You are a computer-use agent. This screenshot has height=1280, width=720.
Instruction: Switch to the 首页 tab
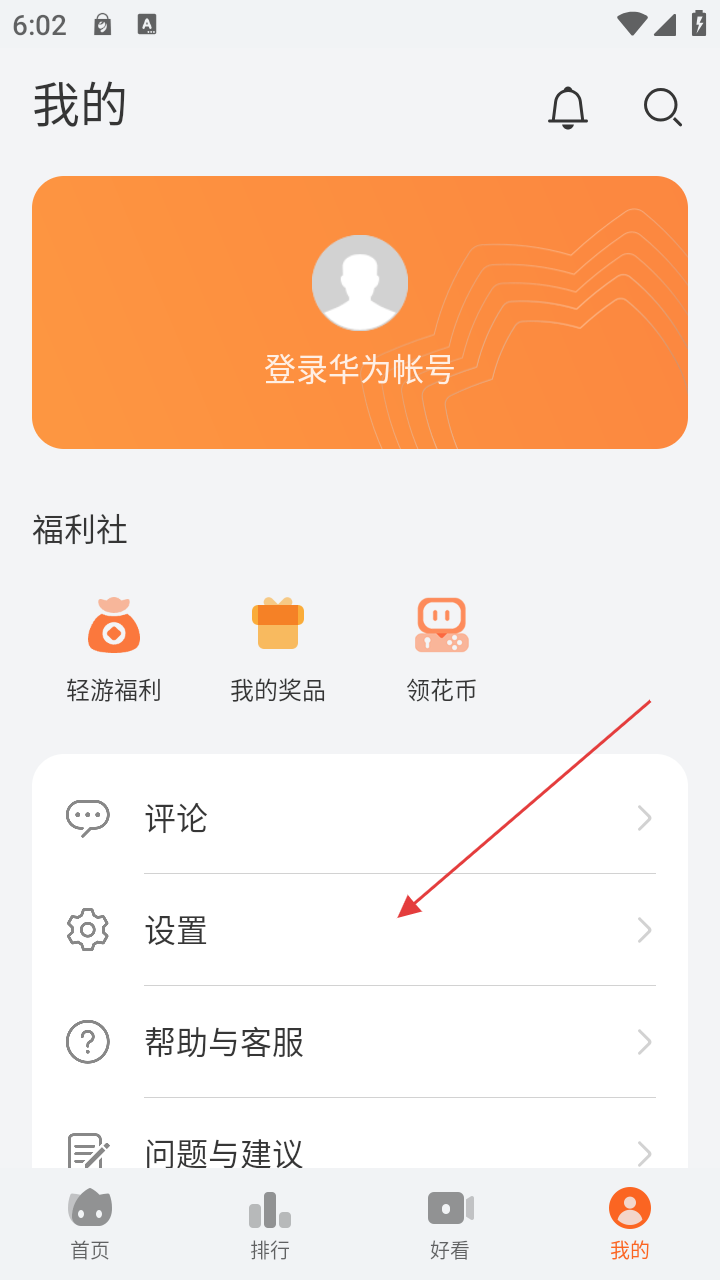click(90, 1224)
